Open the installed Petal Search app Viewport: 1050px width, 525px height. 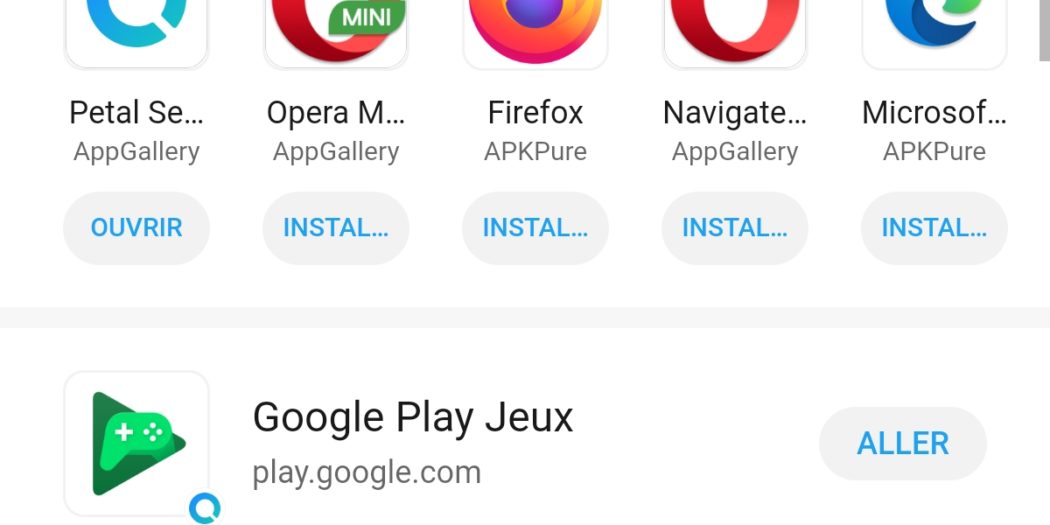pyautogui.click(x=136, y=228)
